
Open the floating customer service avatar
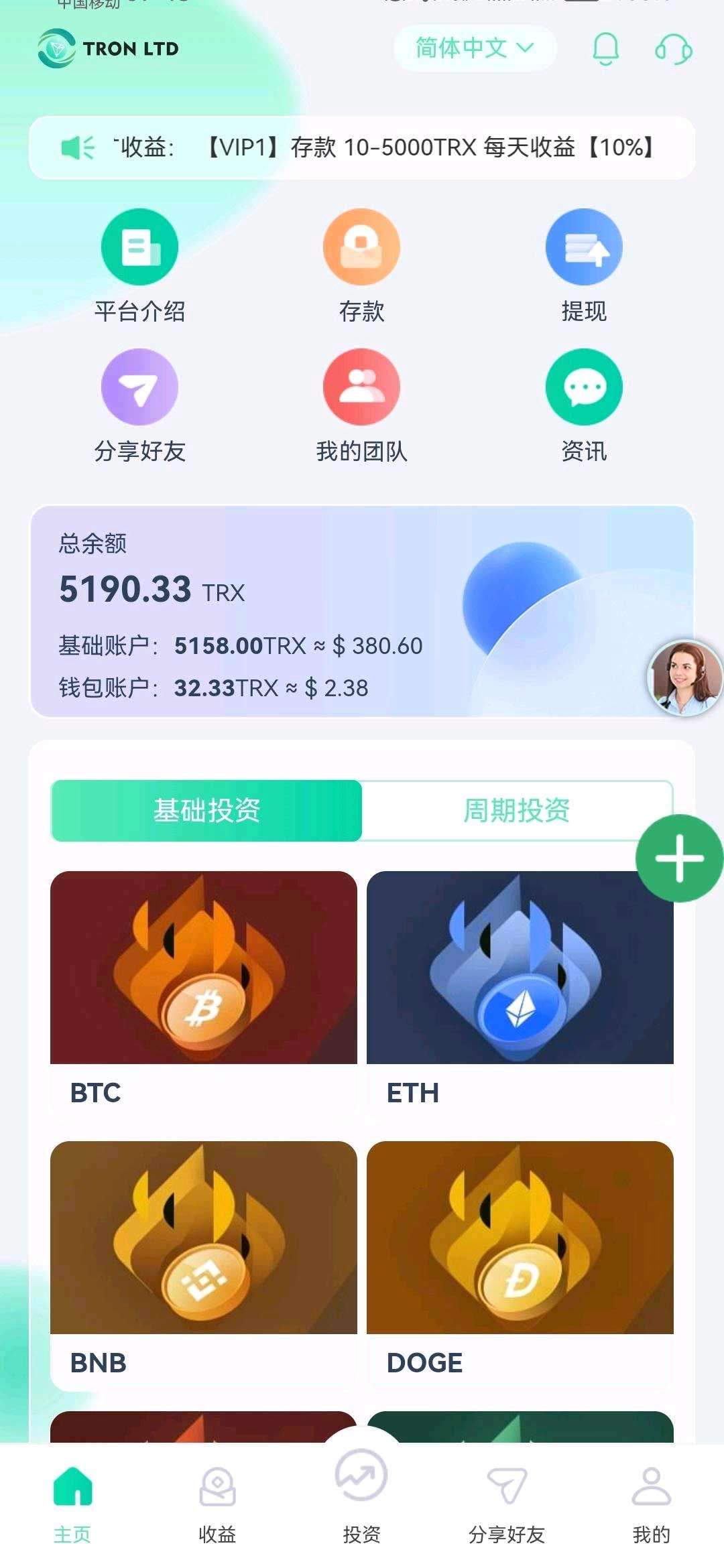(684, 678)
